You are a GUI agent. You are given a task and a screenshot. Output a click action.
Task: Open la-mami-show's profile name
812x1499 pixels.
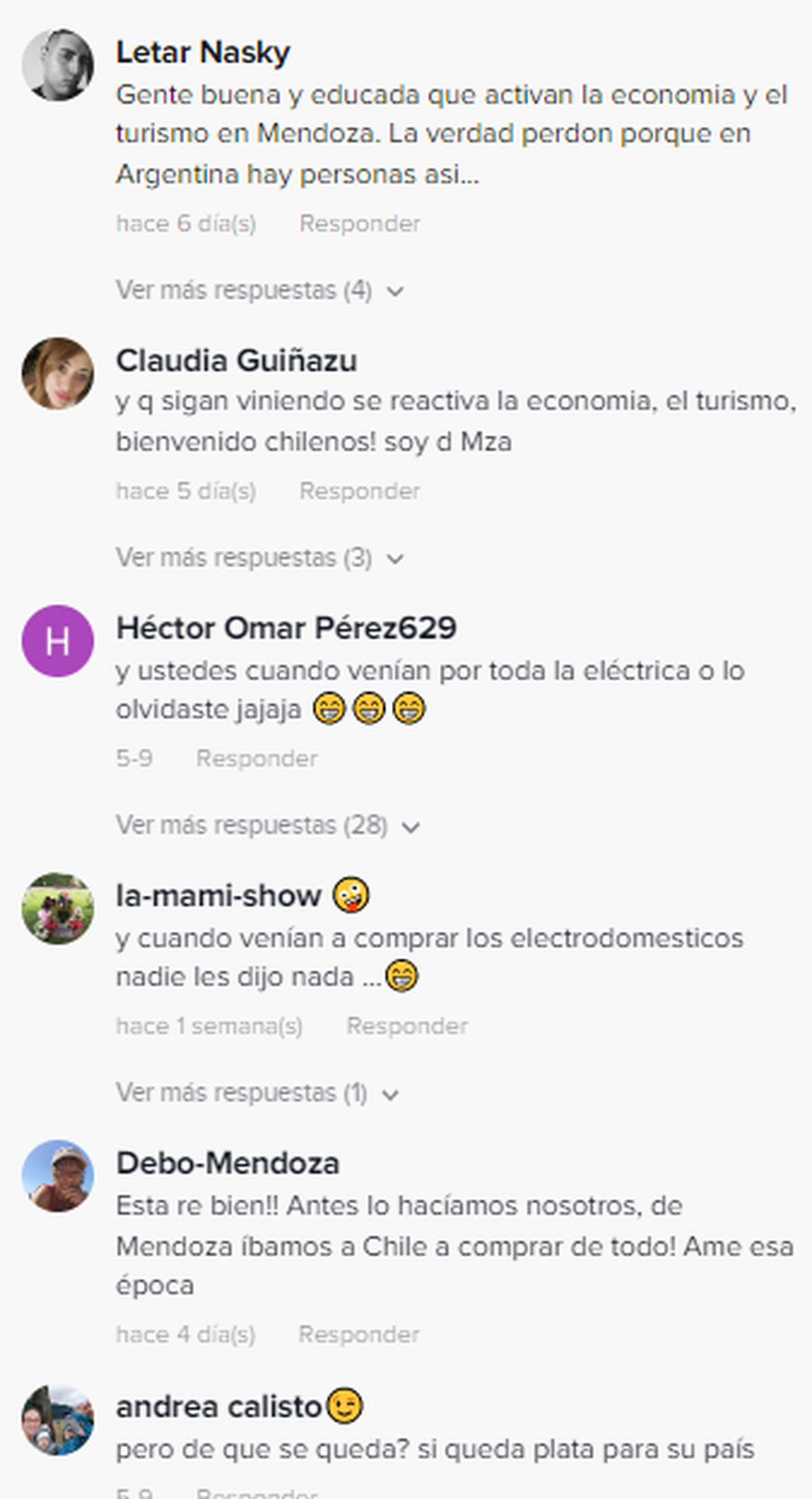click(219, 895)
